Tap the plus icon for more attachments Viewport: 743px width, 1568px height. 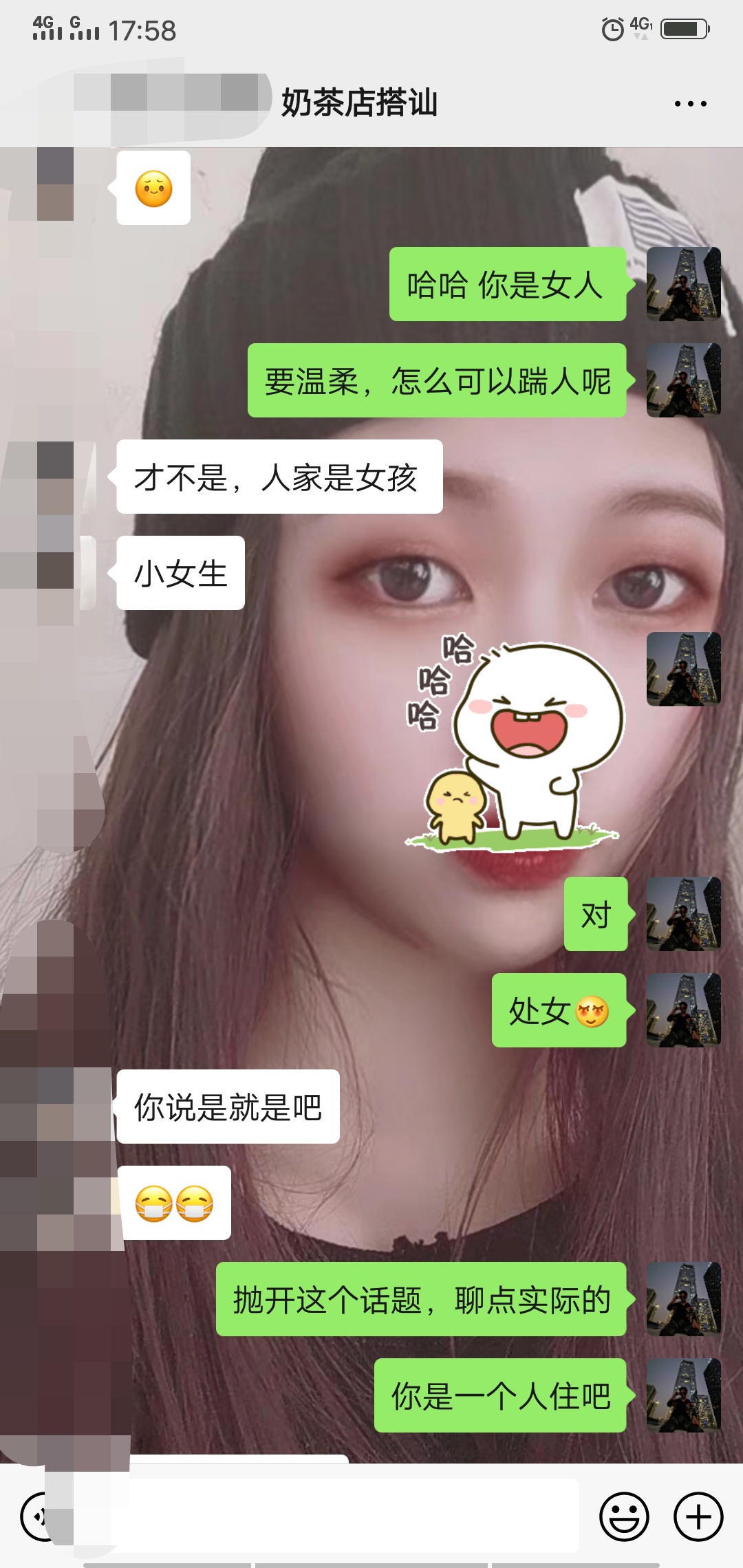(x=698, y=1516)
